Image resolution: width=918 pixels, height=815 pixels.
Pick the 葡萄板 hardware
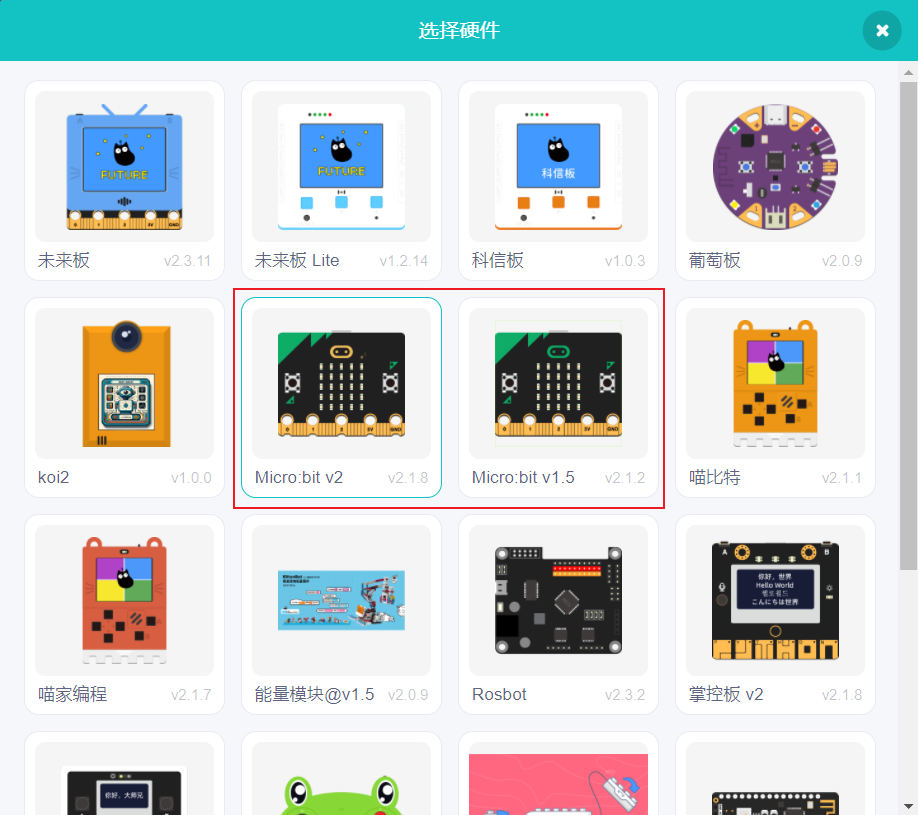coord(775,180)
